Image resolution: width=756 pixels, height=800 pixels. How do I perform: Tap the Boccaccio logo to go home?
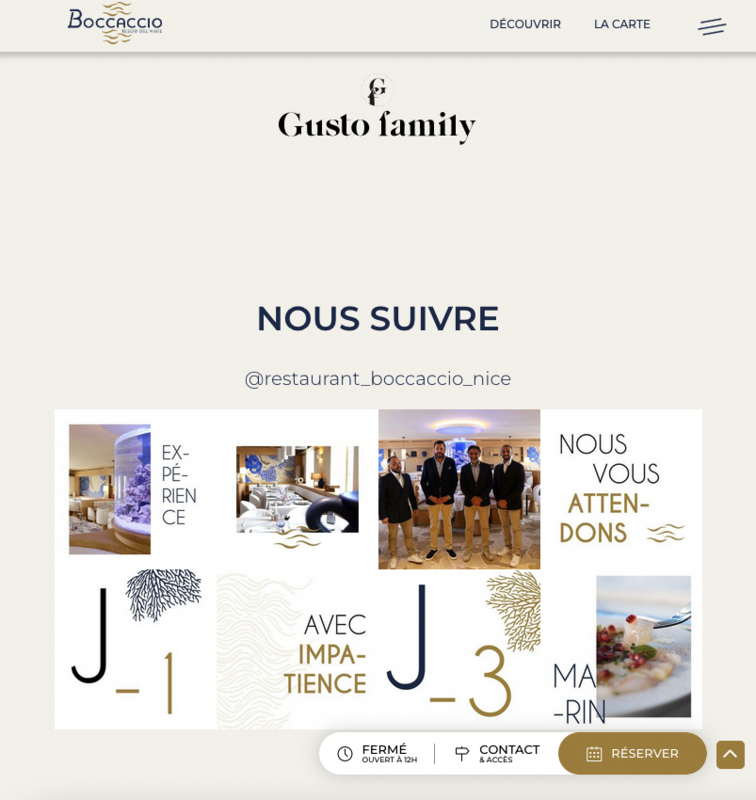[x=115, y=23]
